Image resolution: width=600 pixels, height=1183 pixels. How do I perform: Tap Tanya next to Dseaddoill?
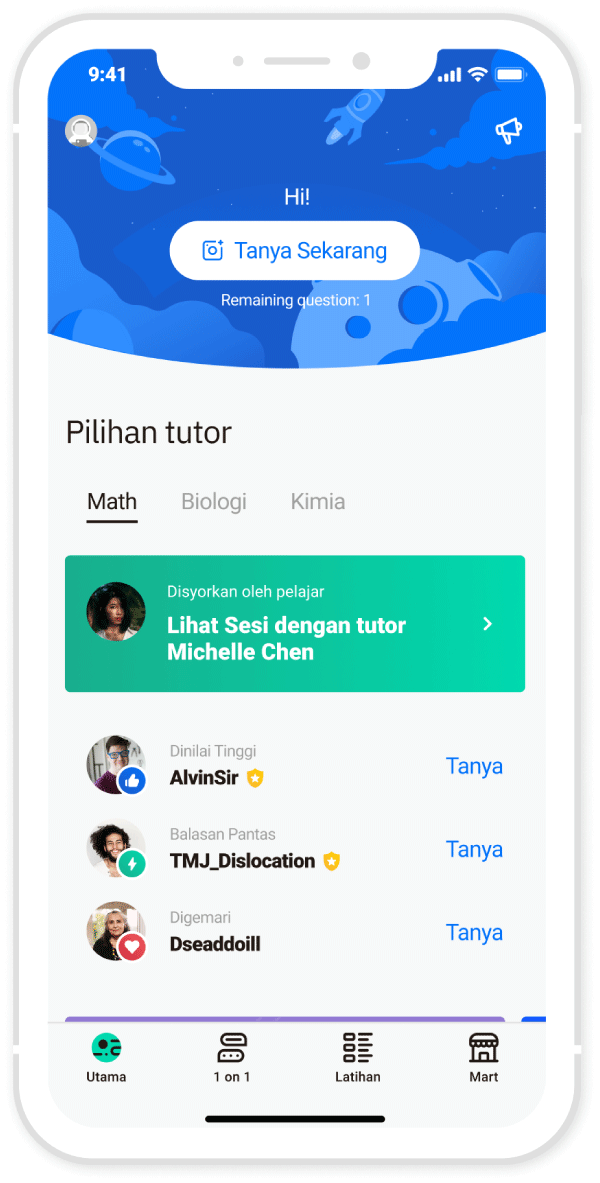474,932
